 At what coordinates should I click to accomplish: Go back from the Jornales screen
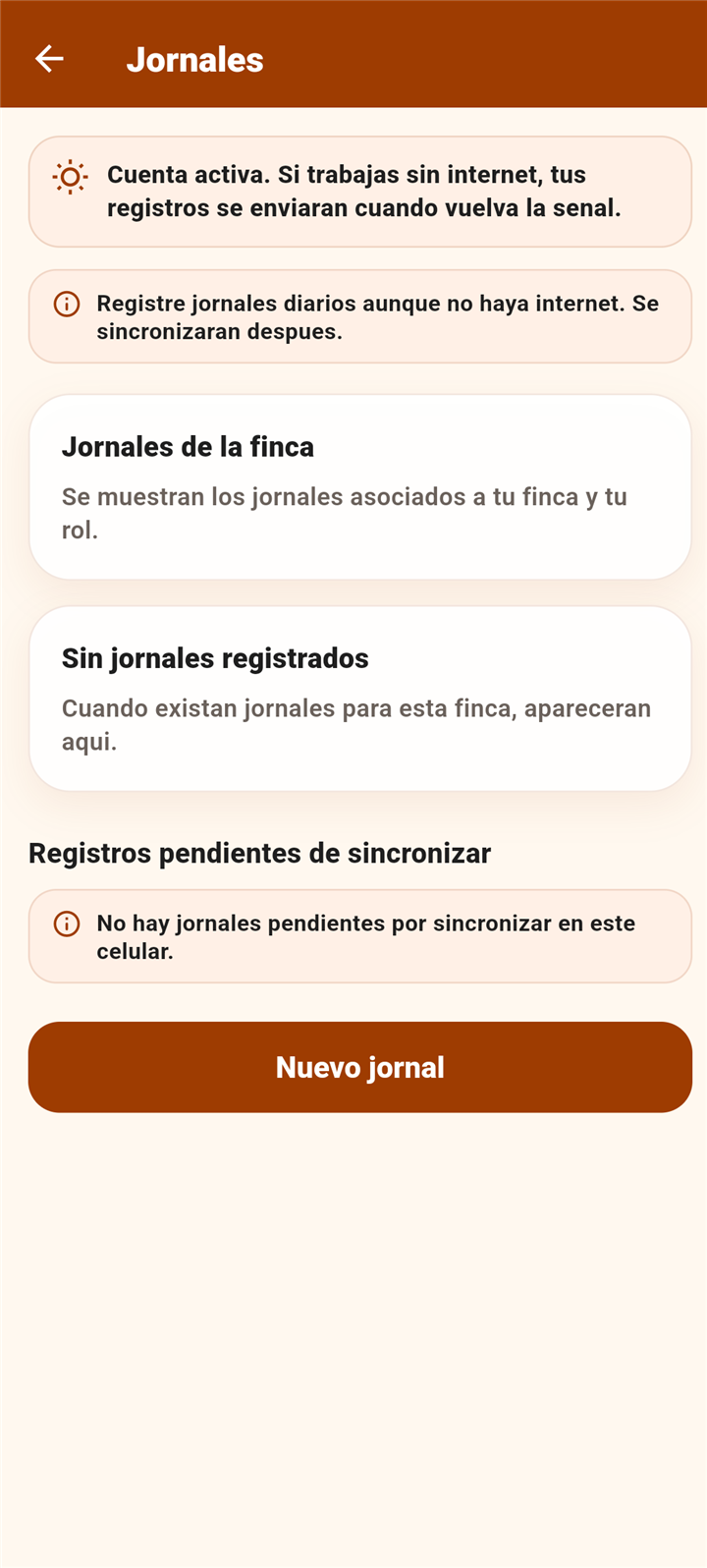coord(49,59)
